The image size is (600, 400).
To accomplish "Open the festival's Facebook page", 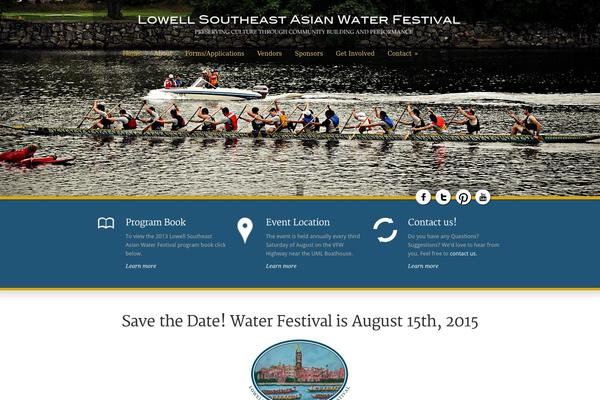I will click(x=423, y=197).
